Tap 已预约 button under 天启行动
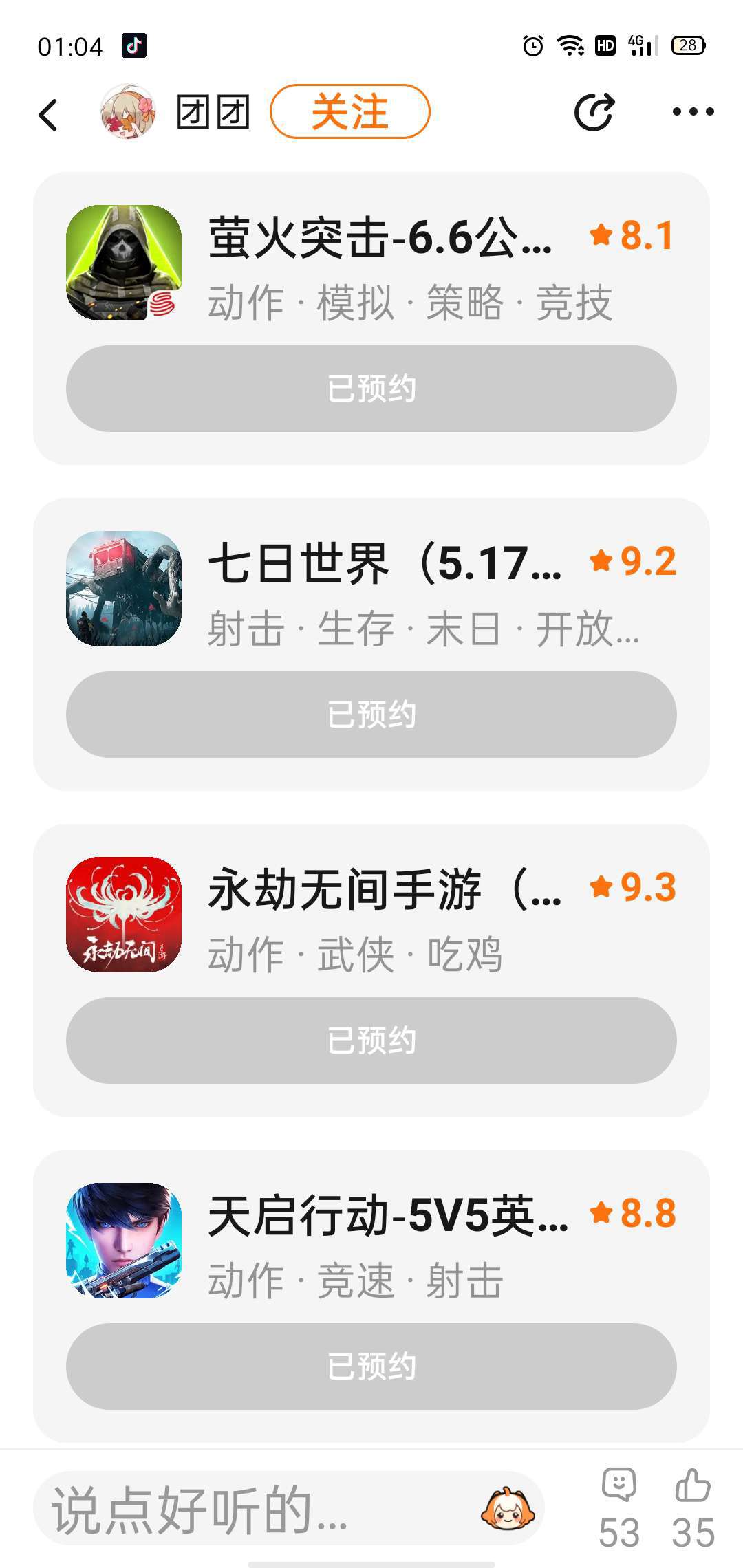This screenshot has width=743, height=1568. 371,1366
